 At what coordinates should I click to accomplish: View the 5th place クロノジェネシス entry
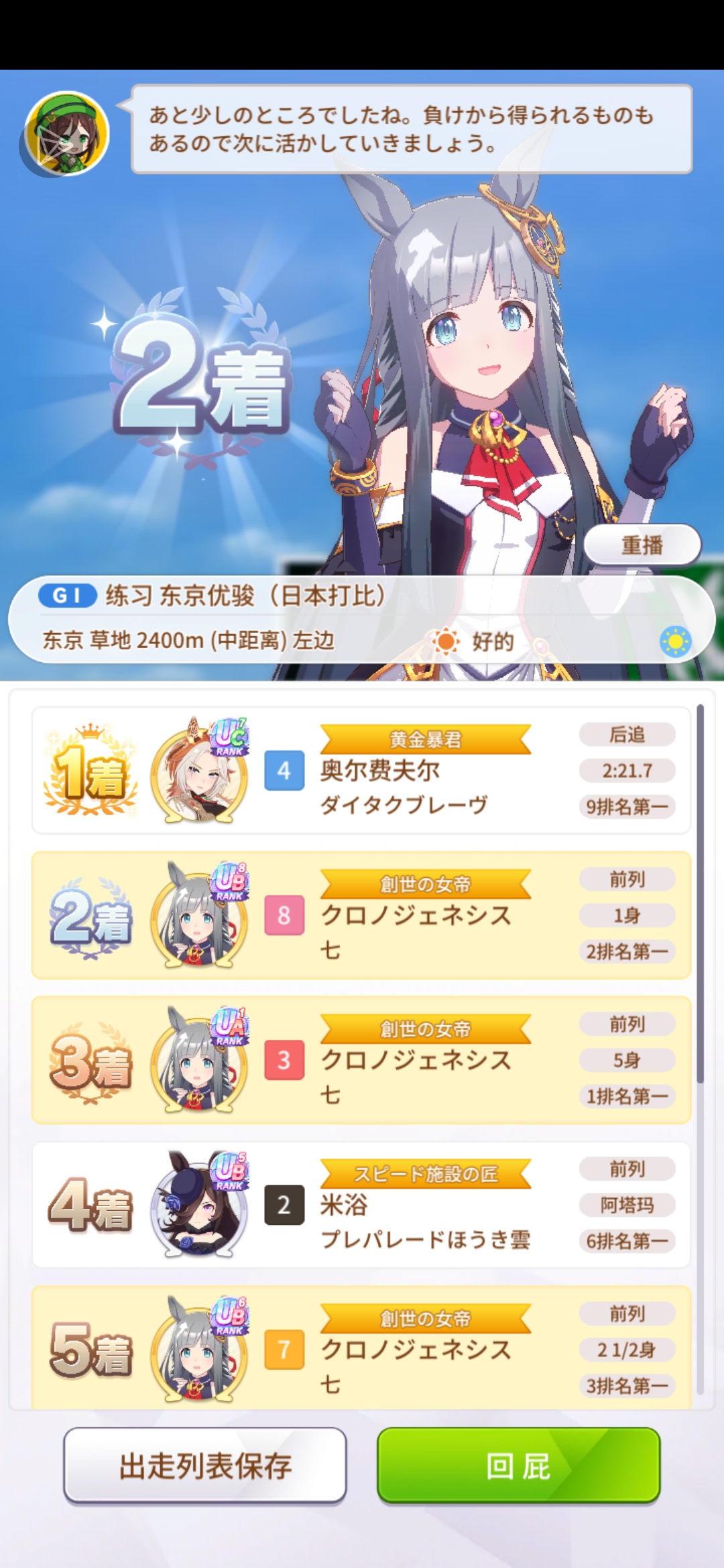(x=361, y=1347)
